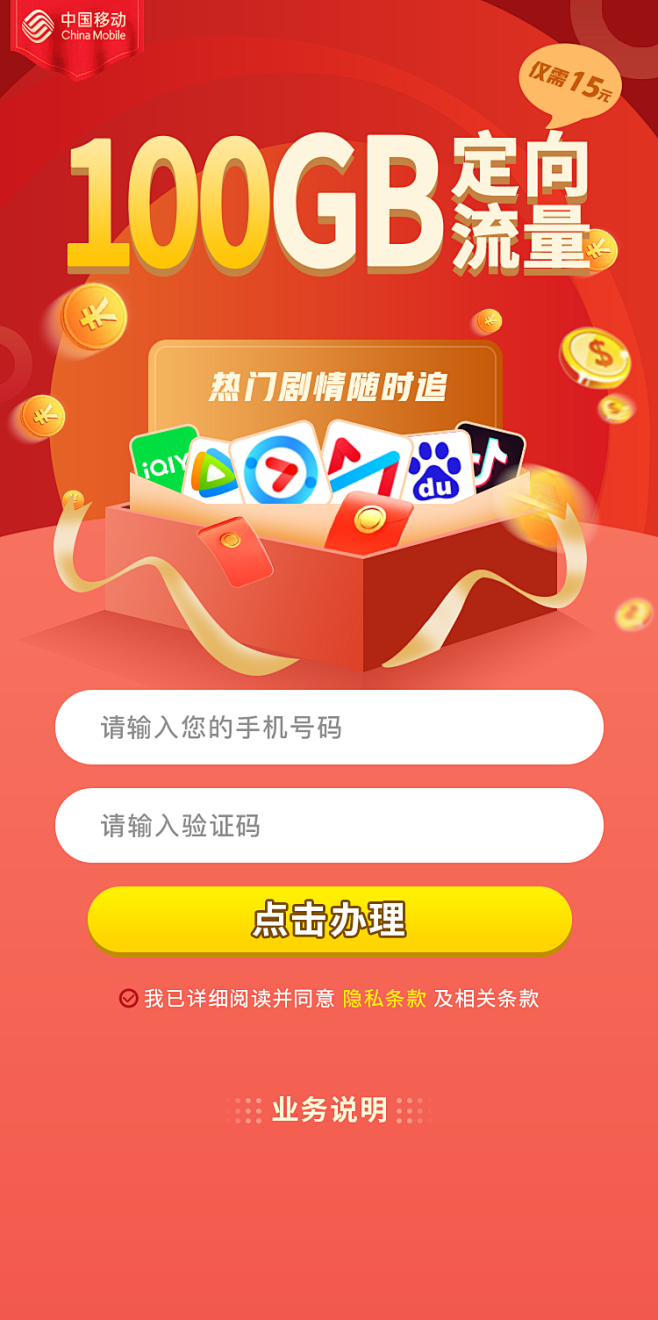This screenshot has width=658, height=1320.
Task: Toggle the agreement checkbox
Action: coord(128,998)
